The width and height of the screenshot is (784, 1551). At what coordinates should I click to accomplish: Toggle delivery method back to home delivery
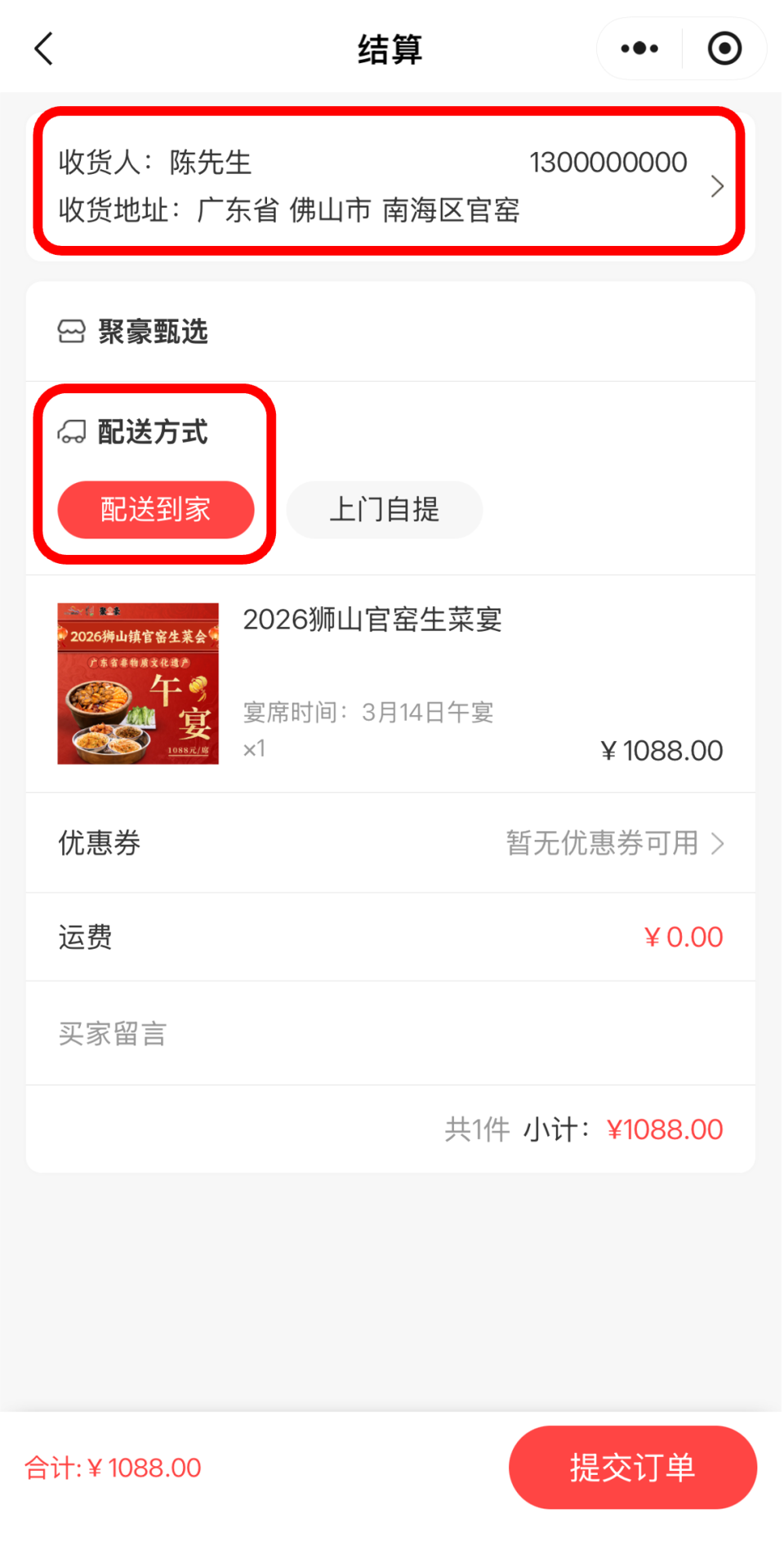156,509
